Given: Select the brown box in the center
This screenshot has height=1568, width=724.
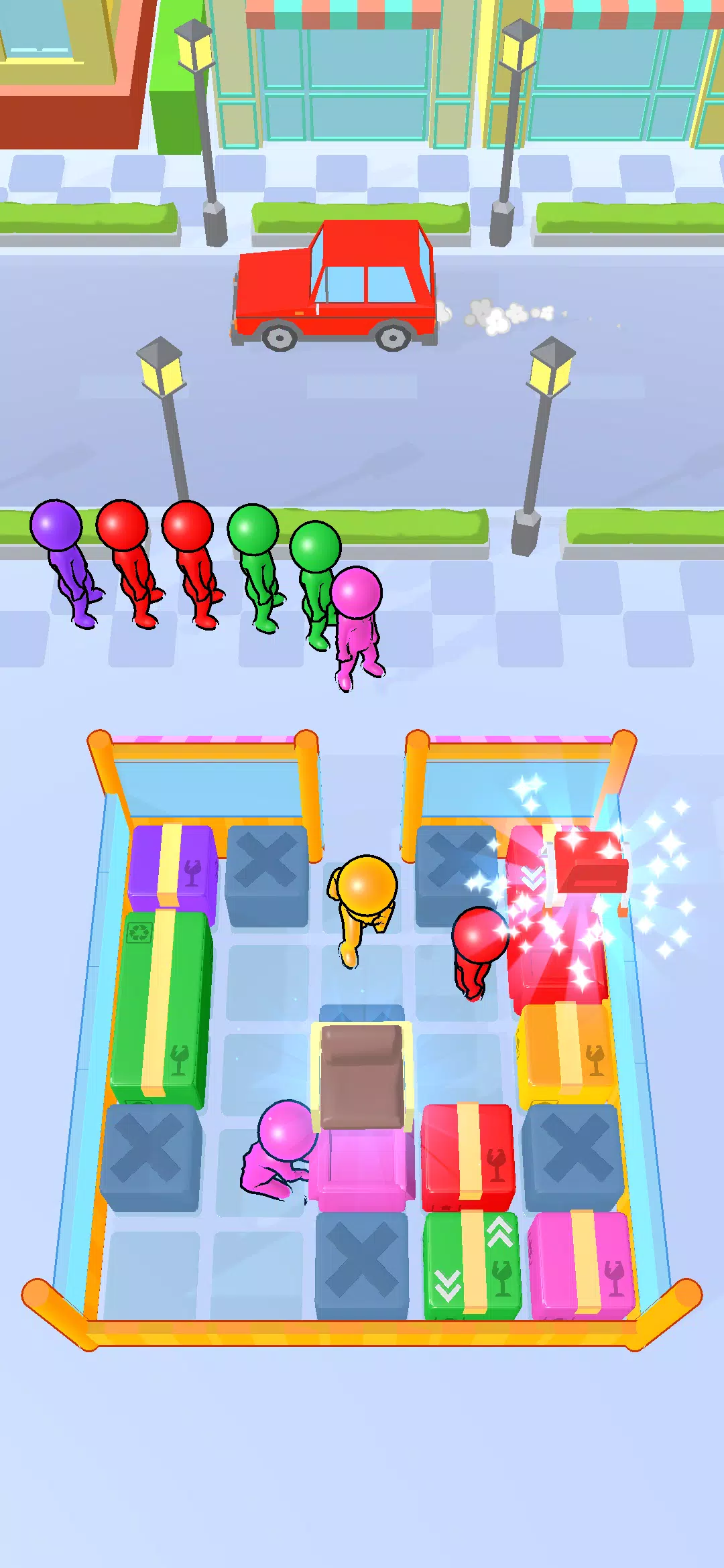Looking at the screenshot, I should [x=362, y=1073].
